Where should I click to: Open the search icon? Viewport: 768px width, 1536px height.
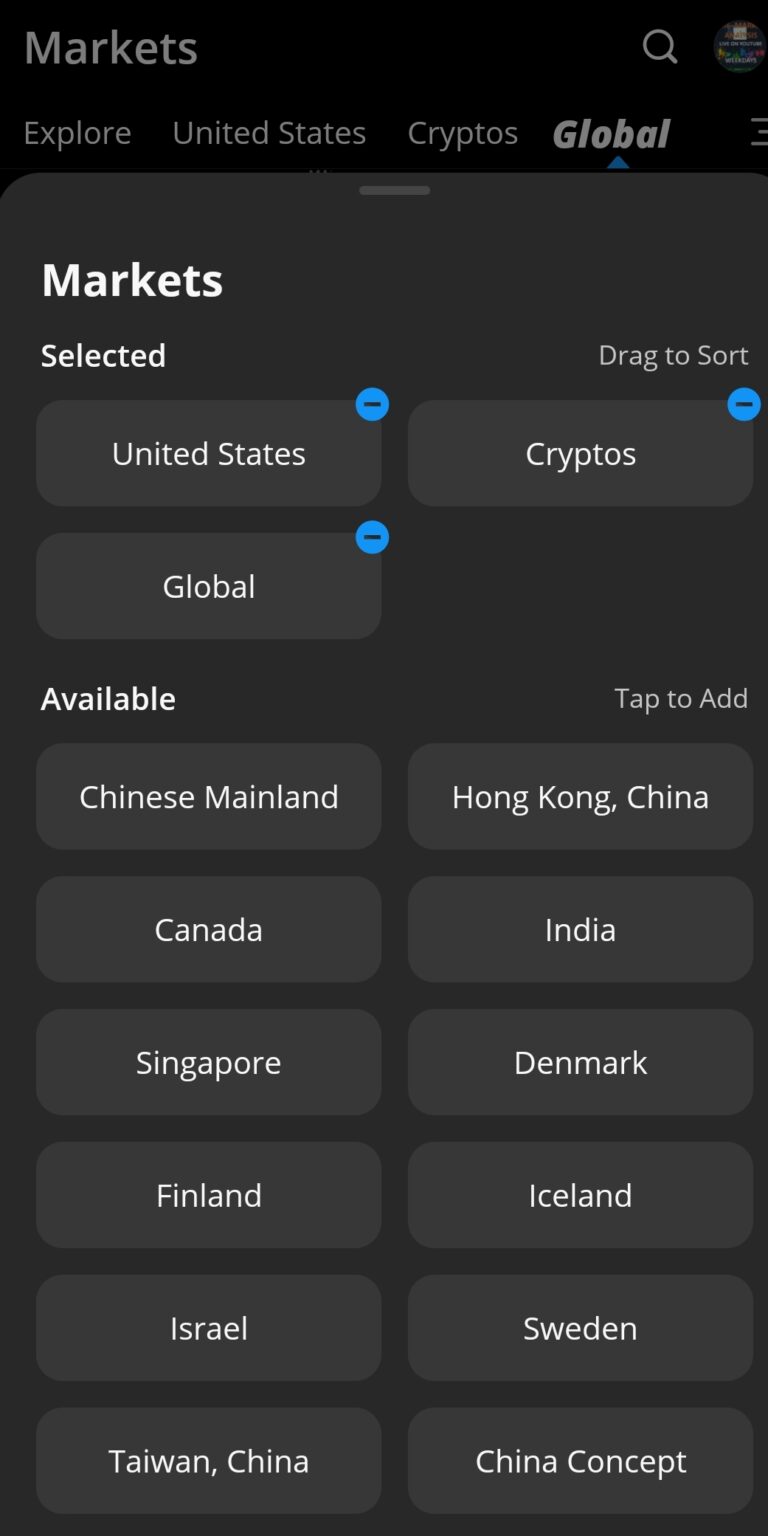(x=659, y=46)
